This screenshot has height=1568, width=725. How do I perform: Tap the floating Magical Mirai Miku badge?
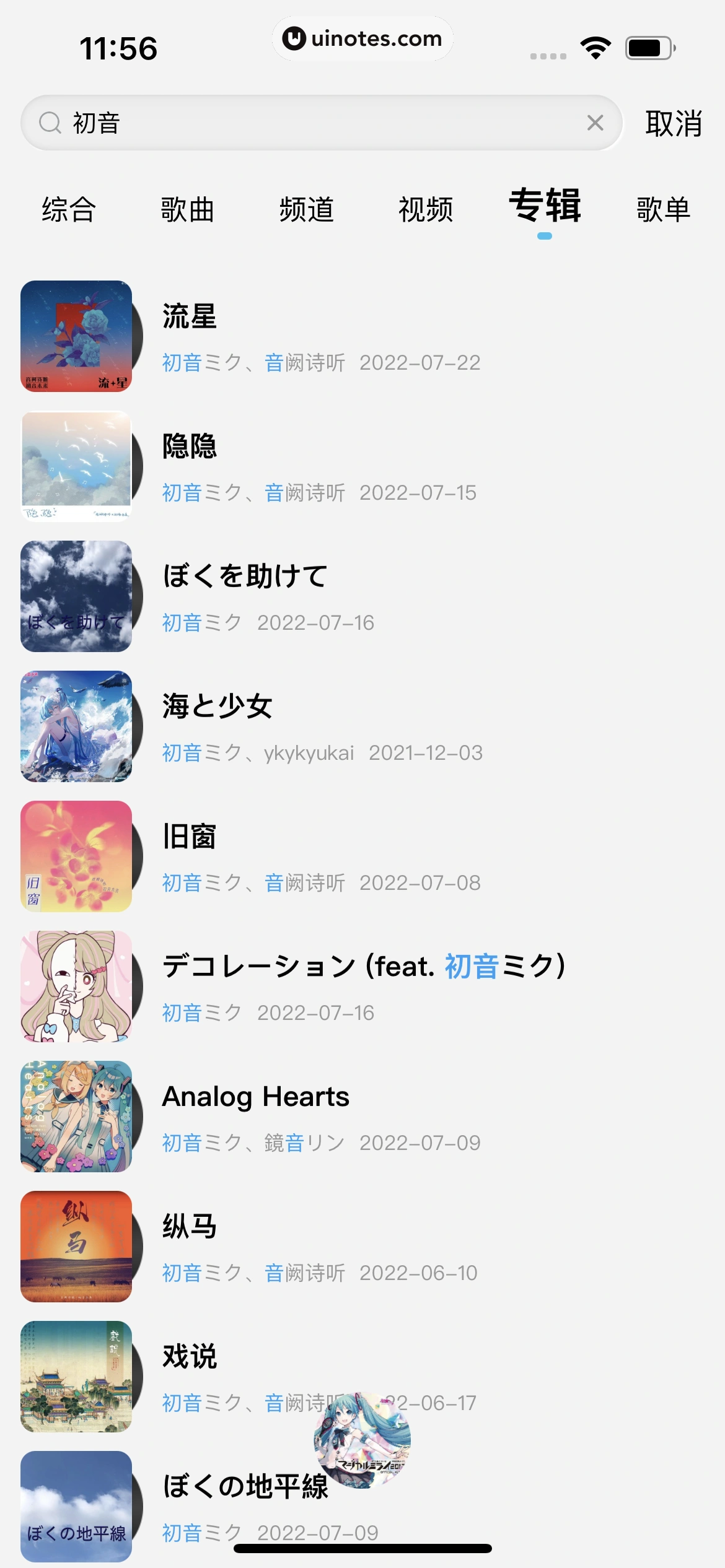362,1443
